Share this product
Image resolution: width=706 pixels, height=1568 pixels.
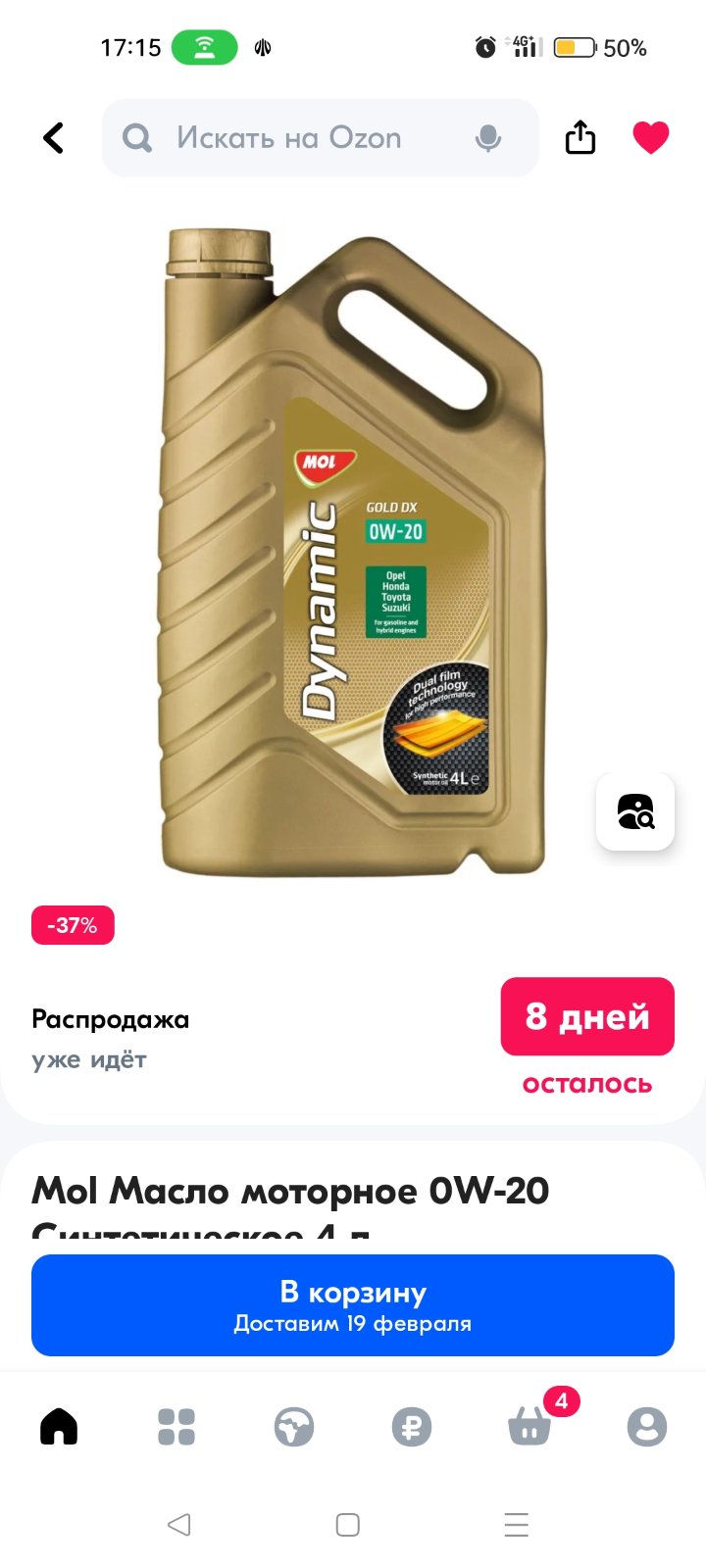click(580, 137)
